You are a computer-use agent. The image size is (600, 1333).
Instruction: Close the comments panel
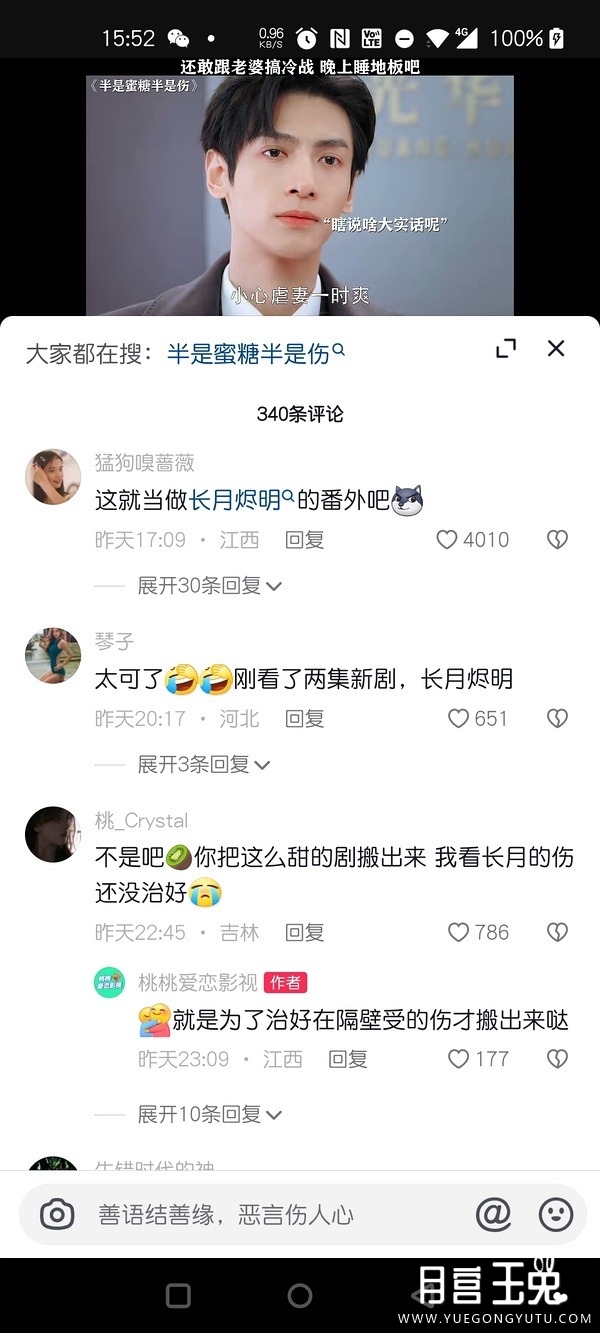(x=556, y=348)
